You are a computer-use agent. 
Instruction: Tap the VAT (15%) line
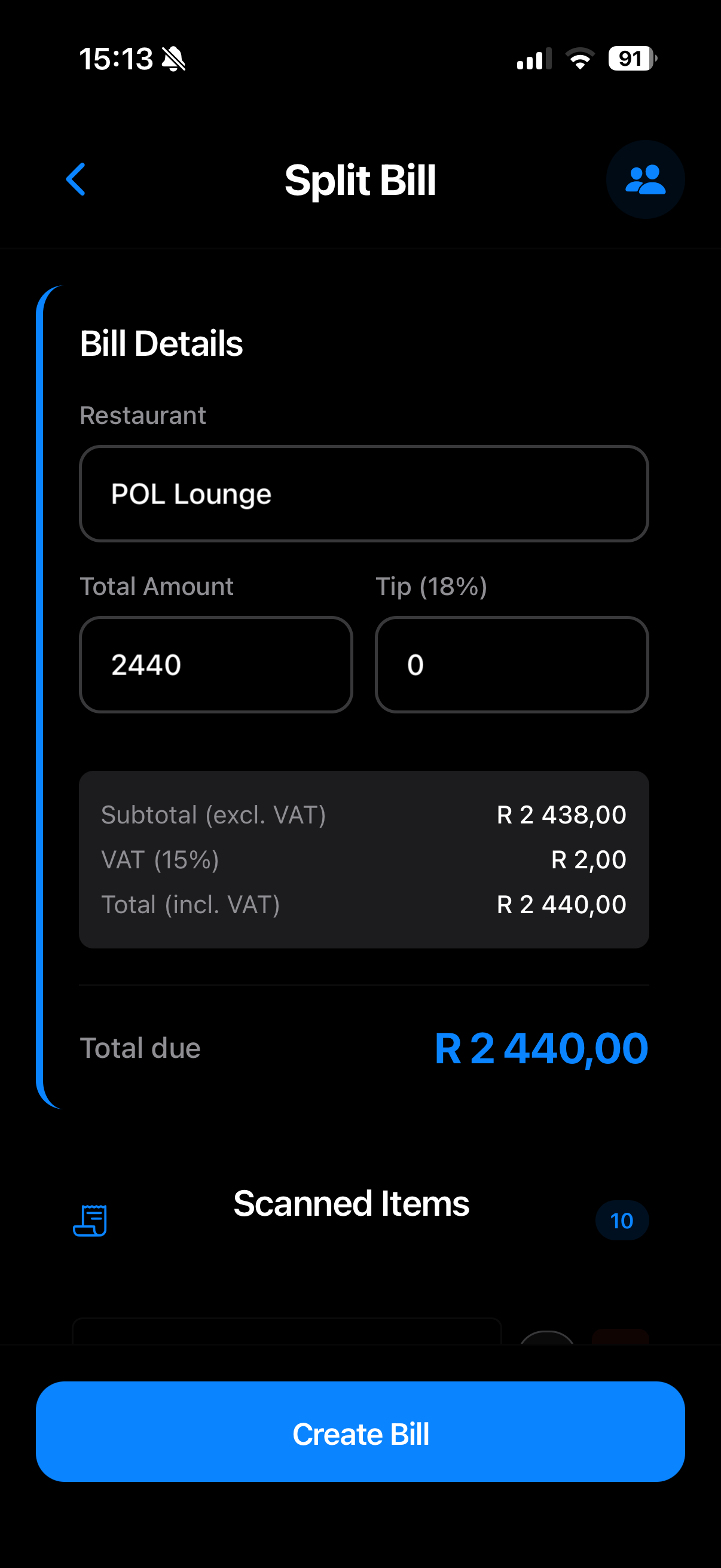pyautogui.click(x=364, y=859)
